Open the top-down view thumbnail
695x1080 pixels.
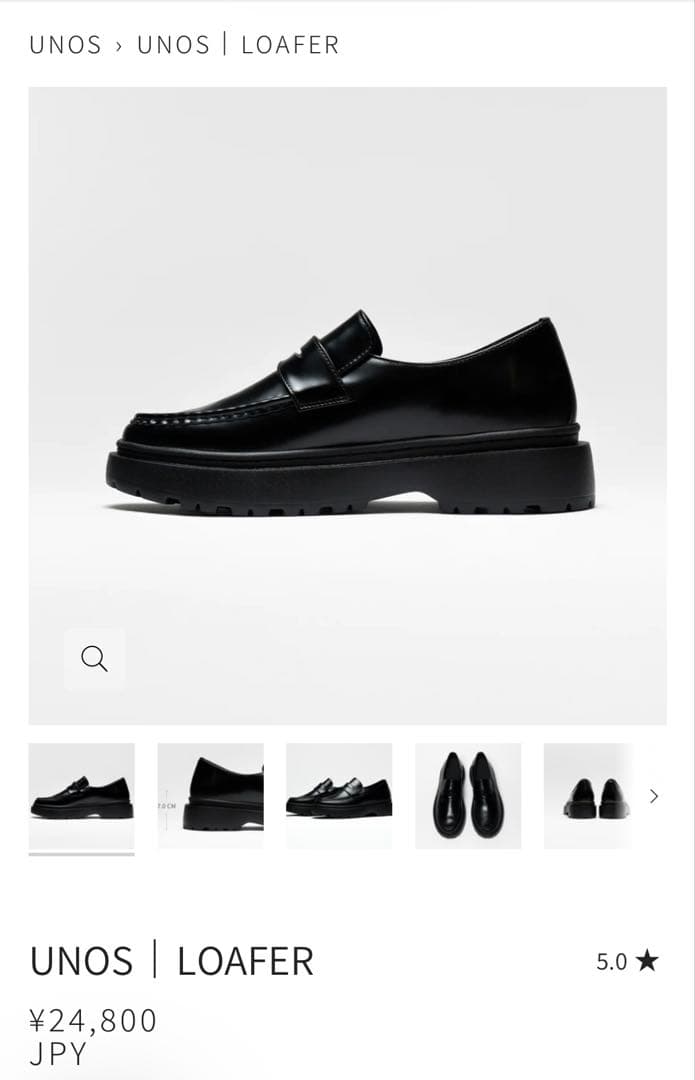point(468,796)
